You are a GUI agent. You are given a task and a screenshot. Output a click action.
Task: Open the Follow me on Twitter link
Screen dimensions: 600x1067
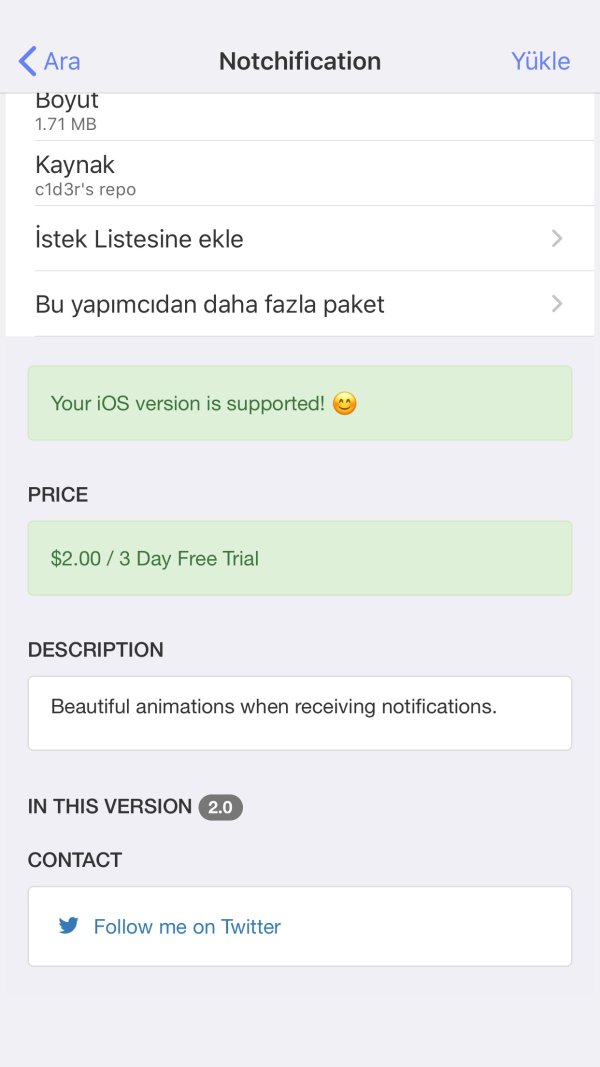point(187,927)
